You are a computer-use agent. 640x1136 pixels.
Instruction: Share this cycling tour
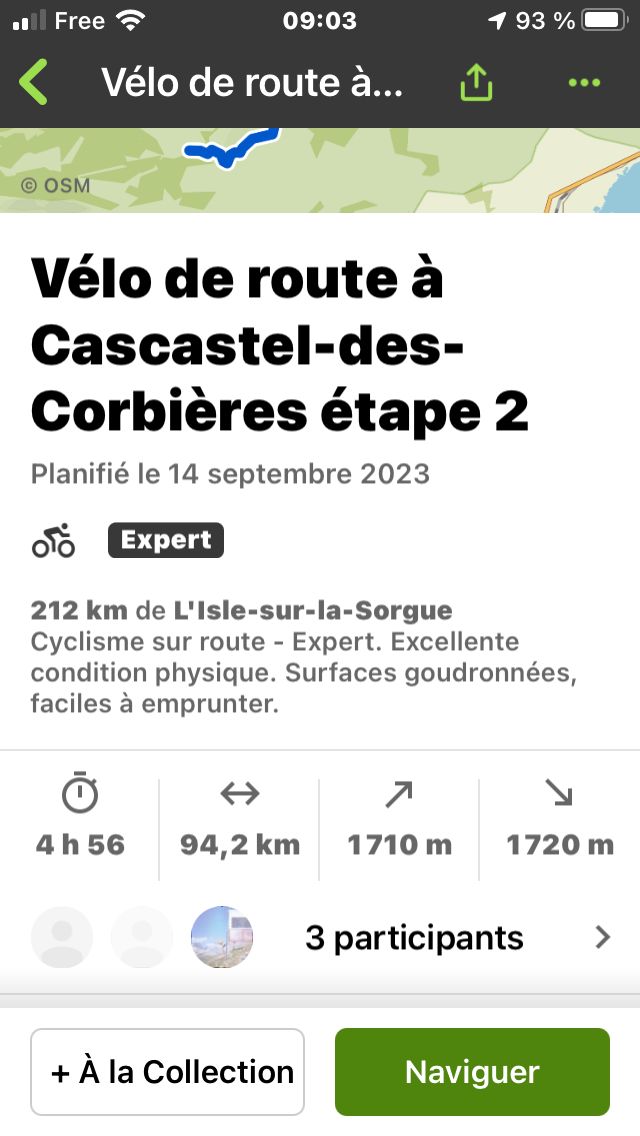pos(476,83)
